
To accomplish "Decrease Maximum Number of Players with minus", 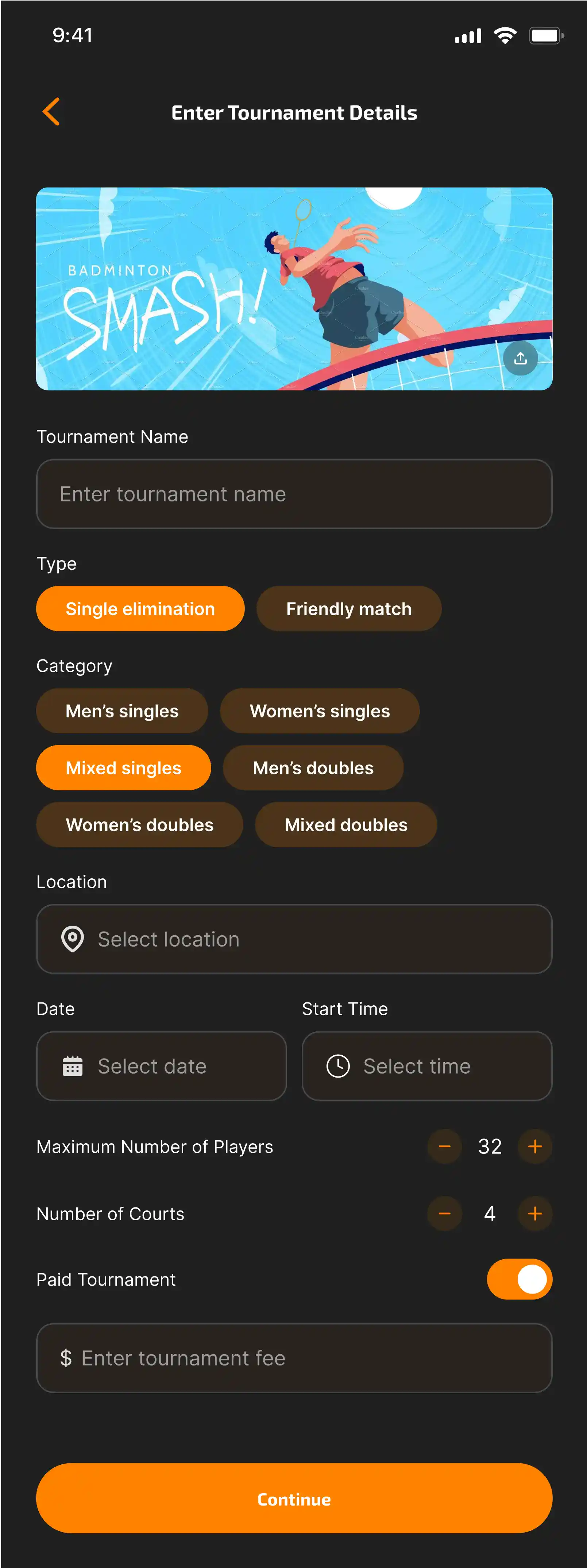I will [445, 1147].
